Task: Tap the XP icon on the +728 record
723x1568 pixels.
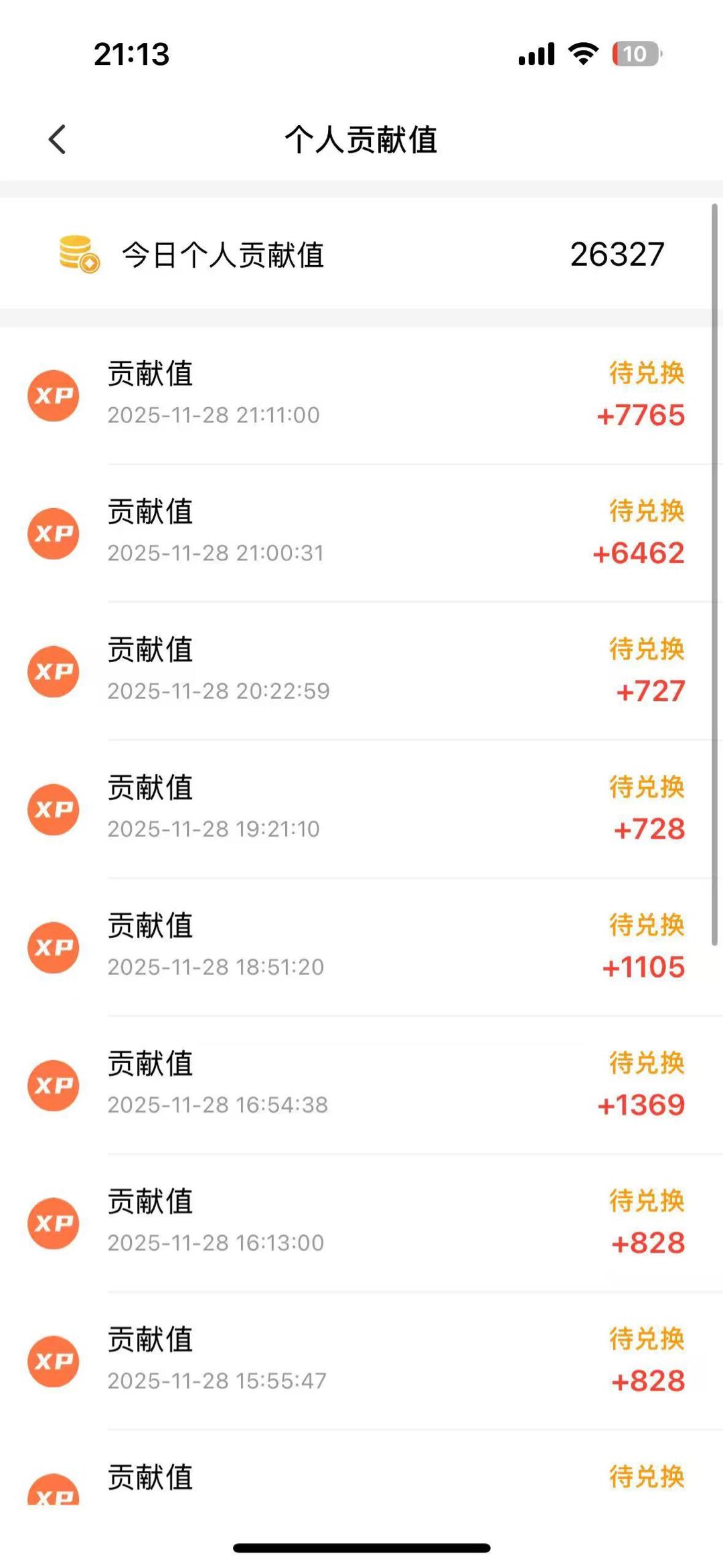Action: pyautogui.click(x=54, y=809)
